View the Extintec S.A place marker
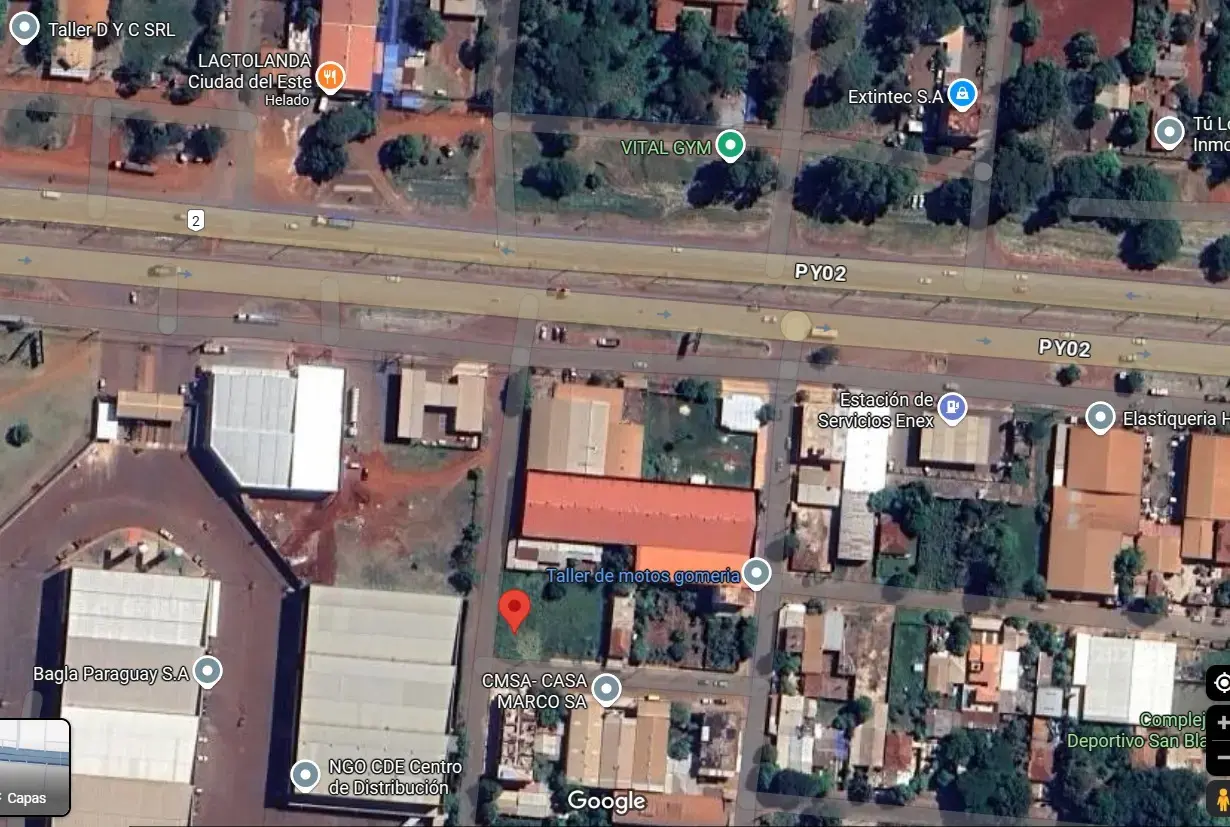The width and height of the screenshot is (1230, 827). point(962,95)
